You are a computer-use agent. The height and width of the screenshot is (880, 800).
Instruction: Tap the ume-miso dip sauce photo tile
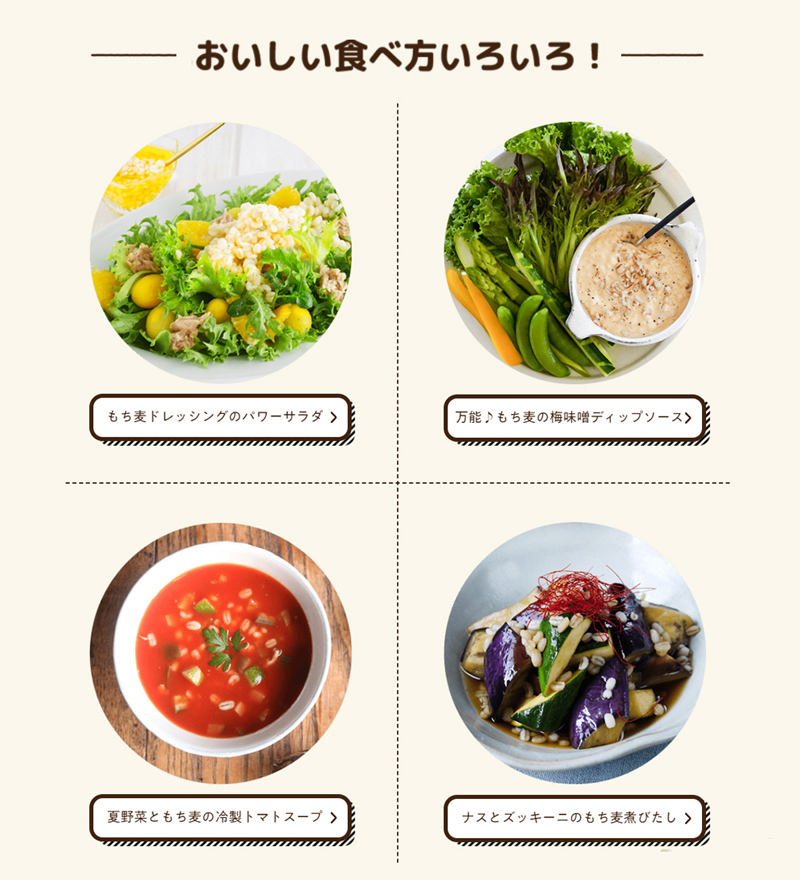pos(574,252)
